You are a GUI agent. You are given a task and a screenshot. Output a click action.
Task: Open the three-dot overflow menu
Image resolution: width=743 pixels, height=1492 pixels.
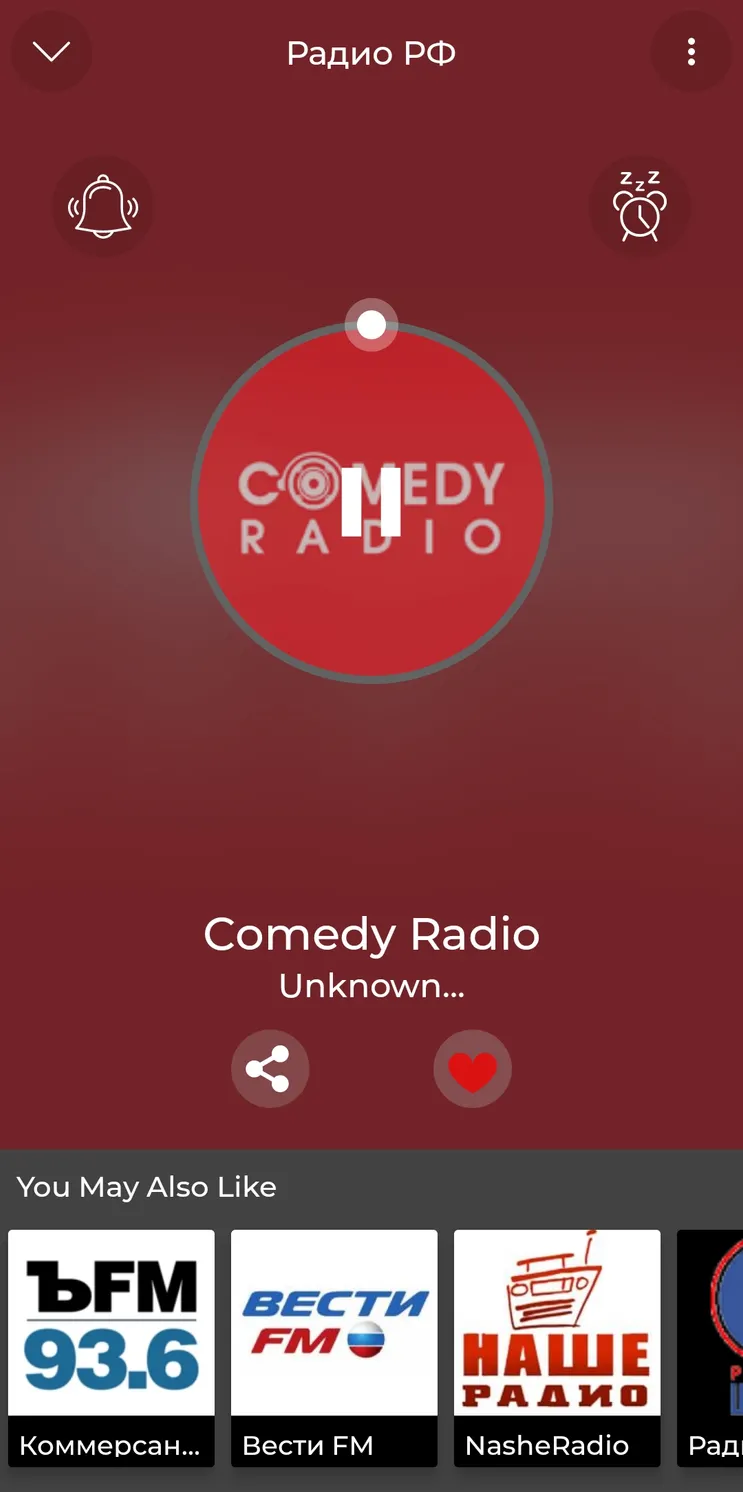[x=691, y=52]
